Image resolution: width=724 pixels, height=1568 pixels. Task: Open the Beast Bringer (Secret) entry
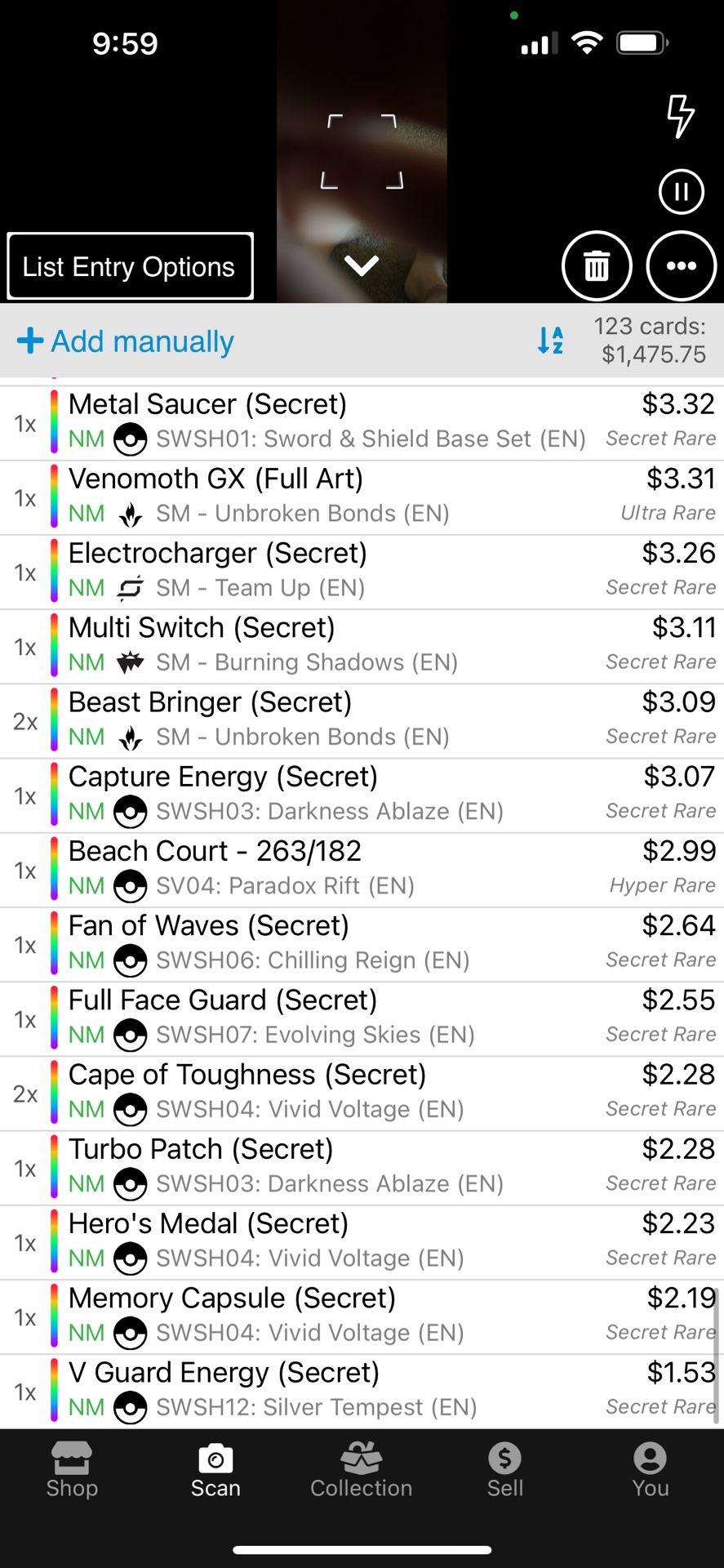[x=326, y=719]
